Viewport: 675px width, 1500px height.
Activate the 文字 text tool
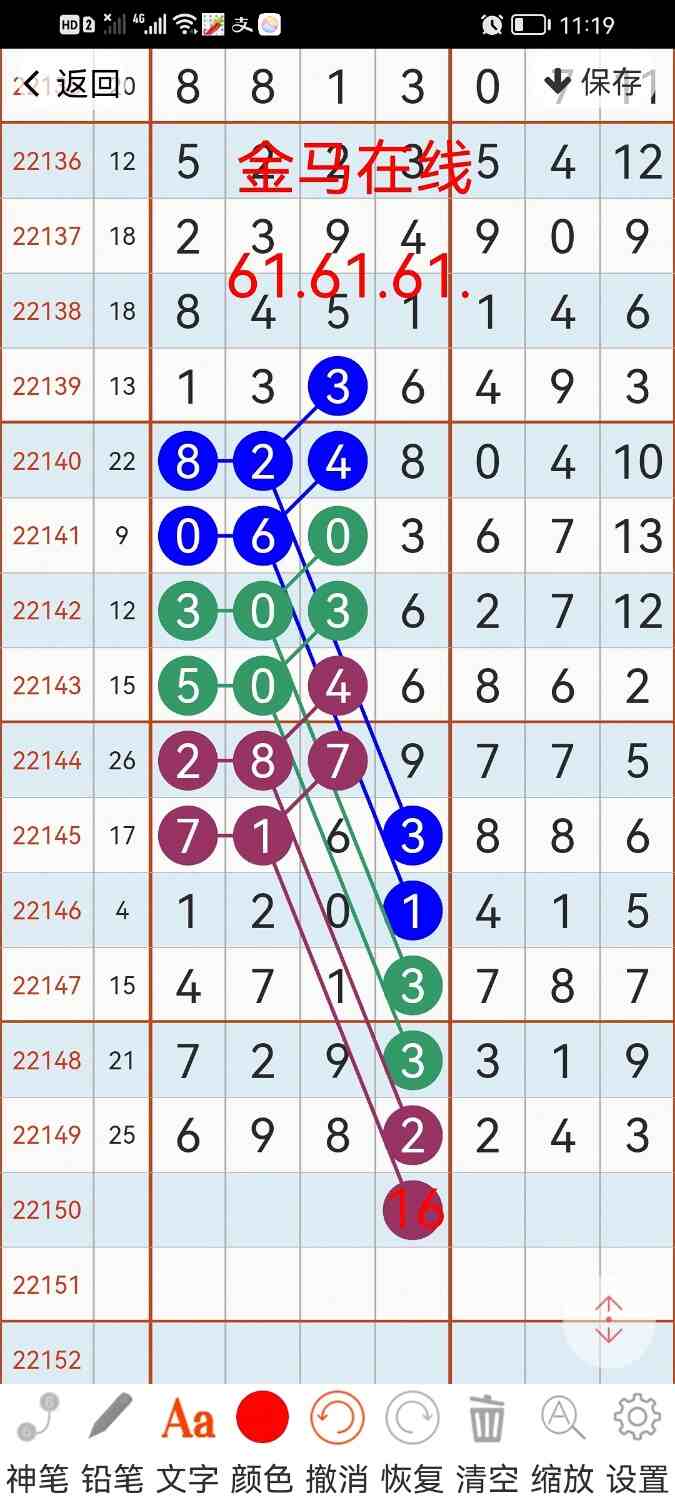187,1438
